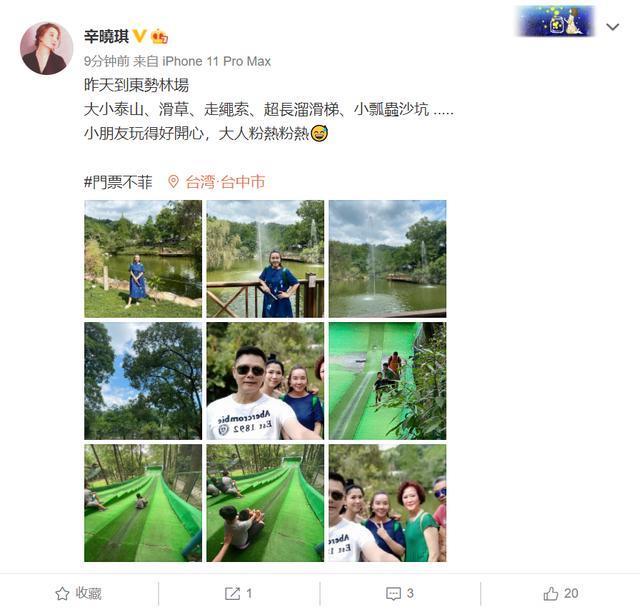Open 辛曉琪's profile avatar
The image size is (640, 612).
click(46, 48)
